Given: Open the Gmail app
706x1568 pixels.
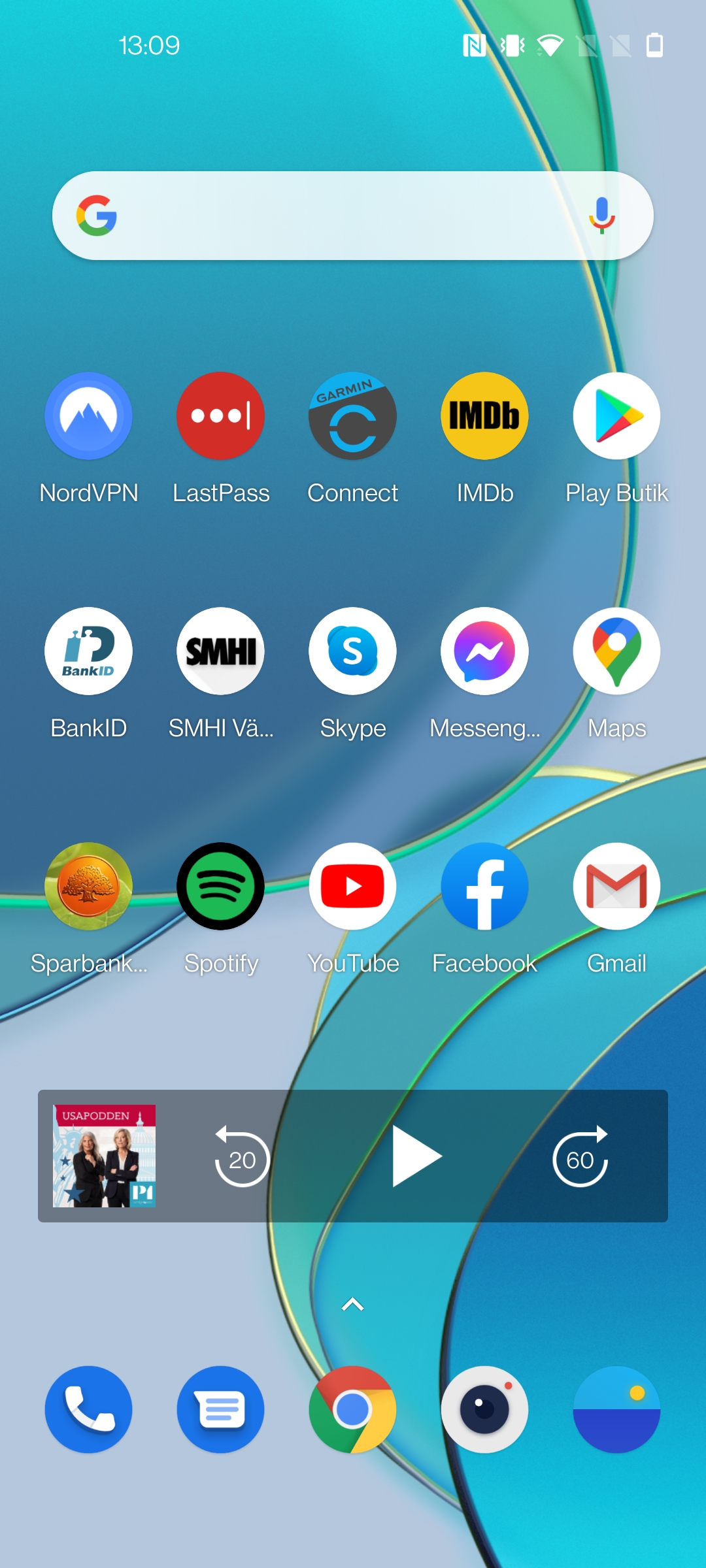Looking at the screenshot, I should 616,887.
